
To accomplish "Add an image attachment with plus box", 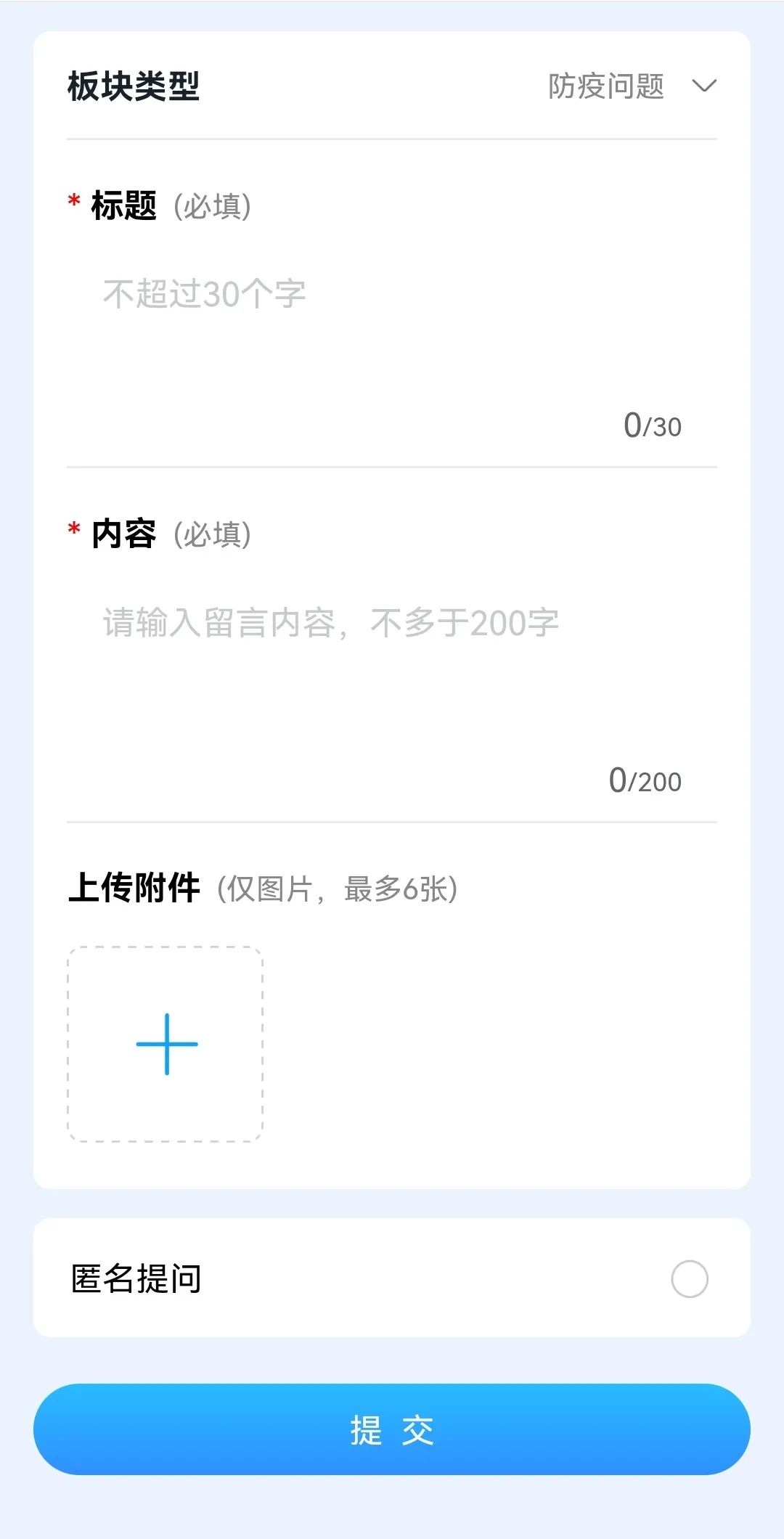I will pyautogui.click(x=166, y=1044).
